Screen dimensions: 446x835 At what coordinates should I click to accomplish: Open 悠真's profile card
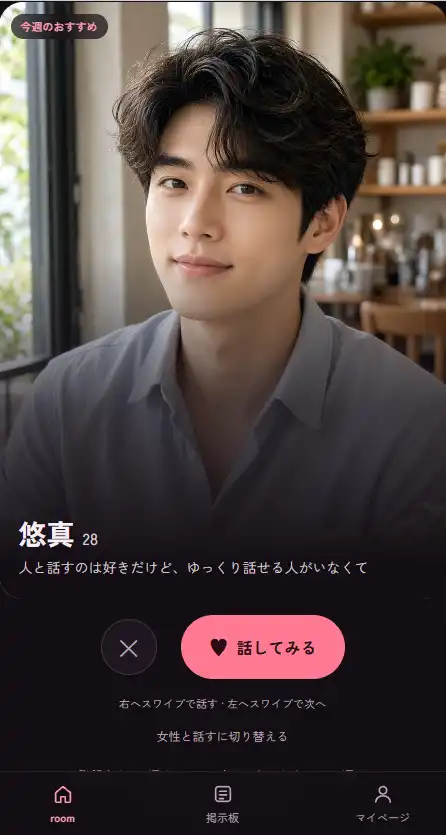pos(223,299)
